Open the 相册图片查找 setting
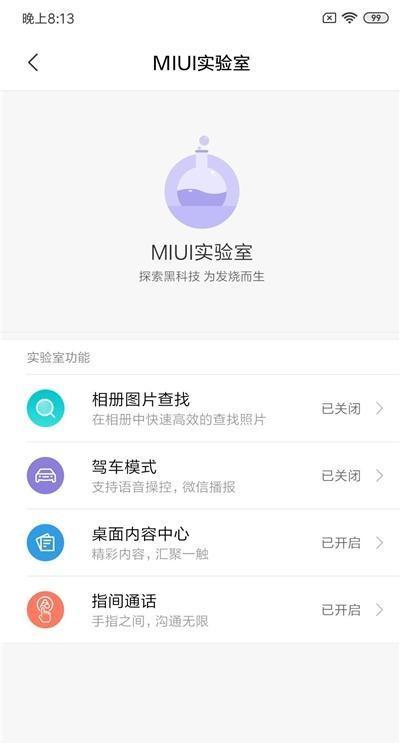Image resolution: width=400 pixels, height=744 pixels. 200,408
